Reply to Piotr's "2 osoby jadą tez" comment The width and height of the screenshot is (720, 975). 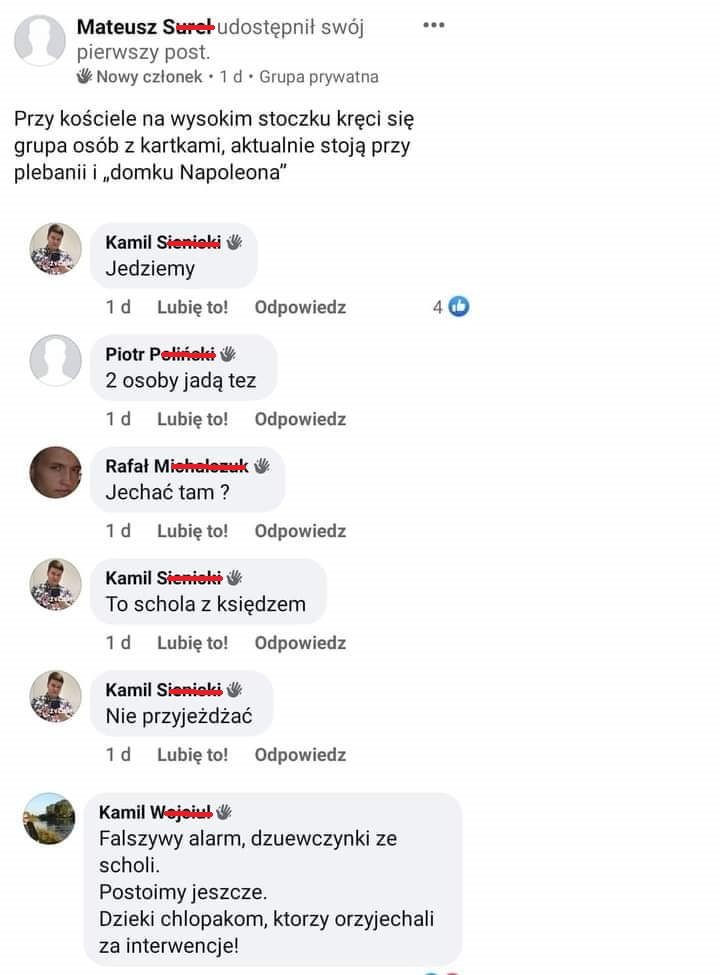pos(300,419)
